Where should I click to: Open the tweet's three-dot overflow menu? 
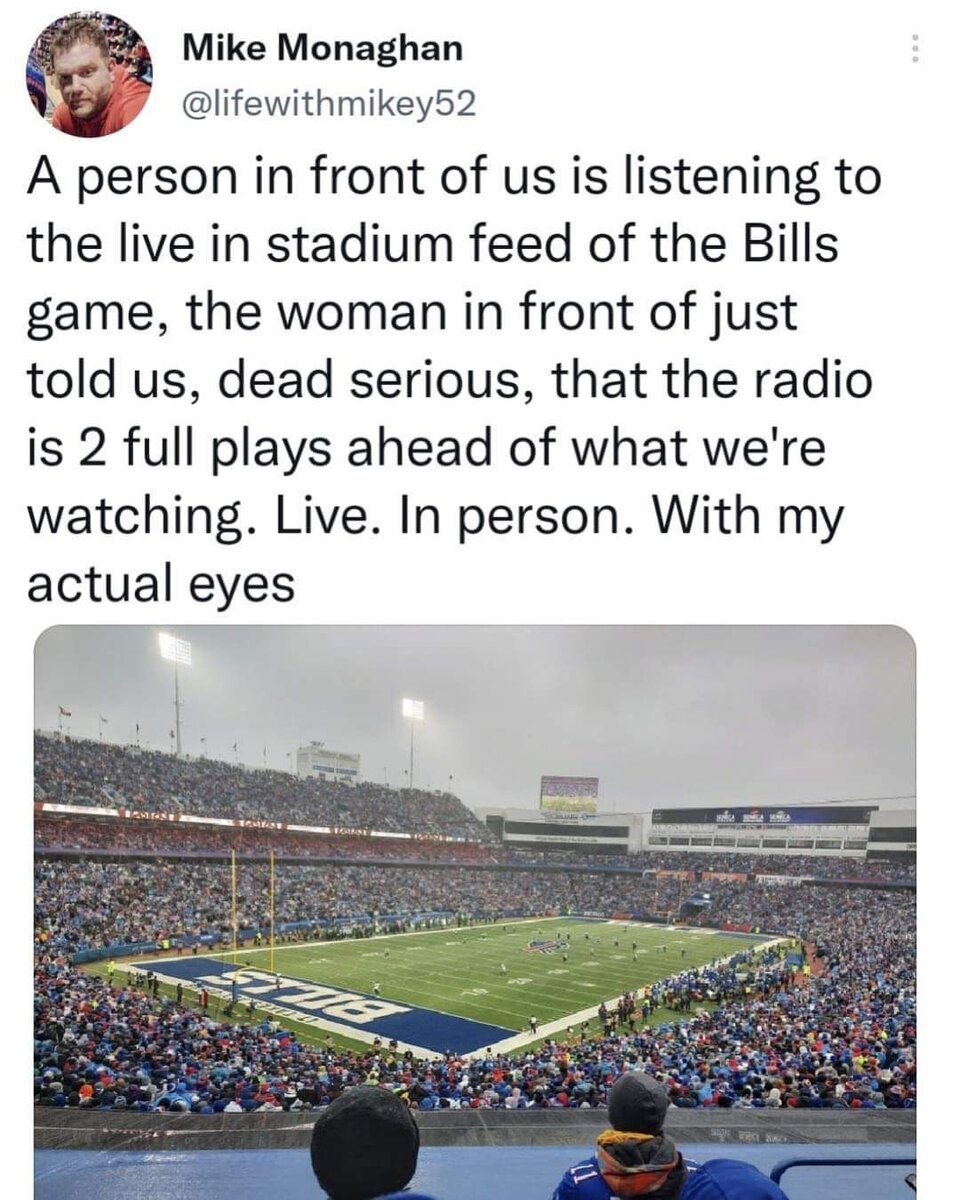pyautogui.click(x=914, y=48)
